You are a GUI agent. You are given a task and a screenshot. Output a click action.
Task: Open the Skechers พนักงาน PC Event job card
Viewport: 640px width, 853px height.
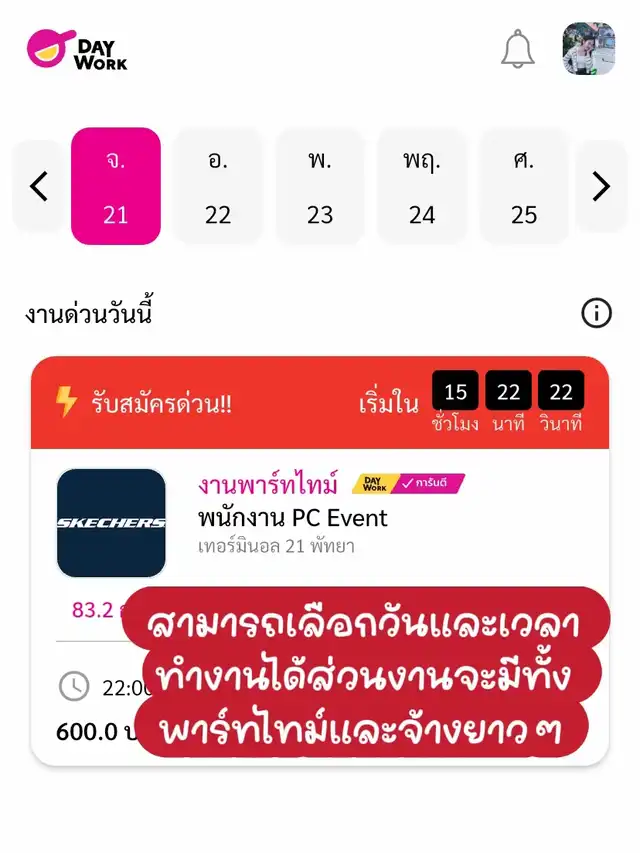click(293, 519)
